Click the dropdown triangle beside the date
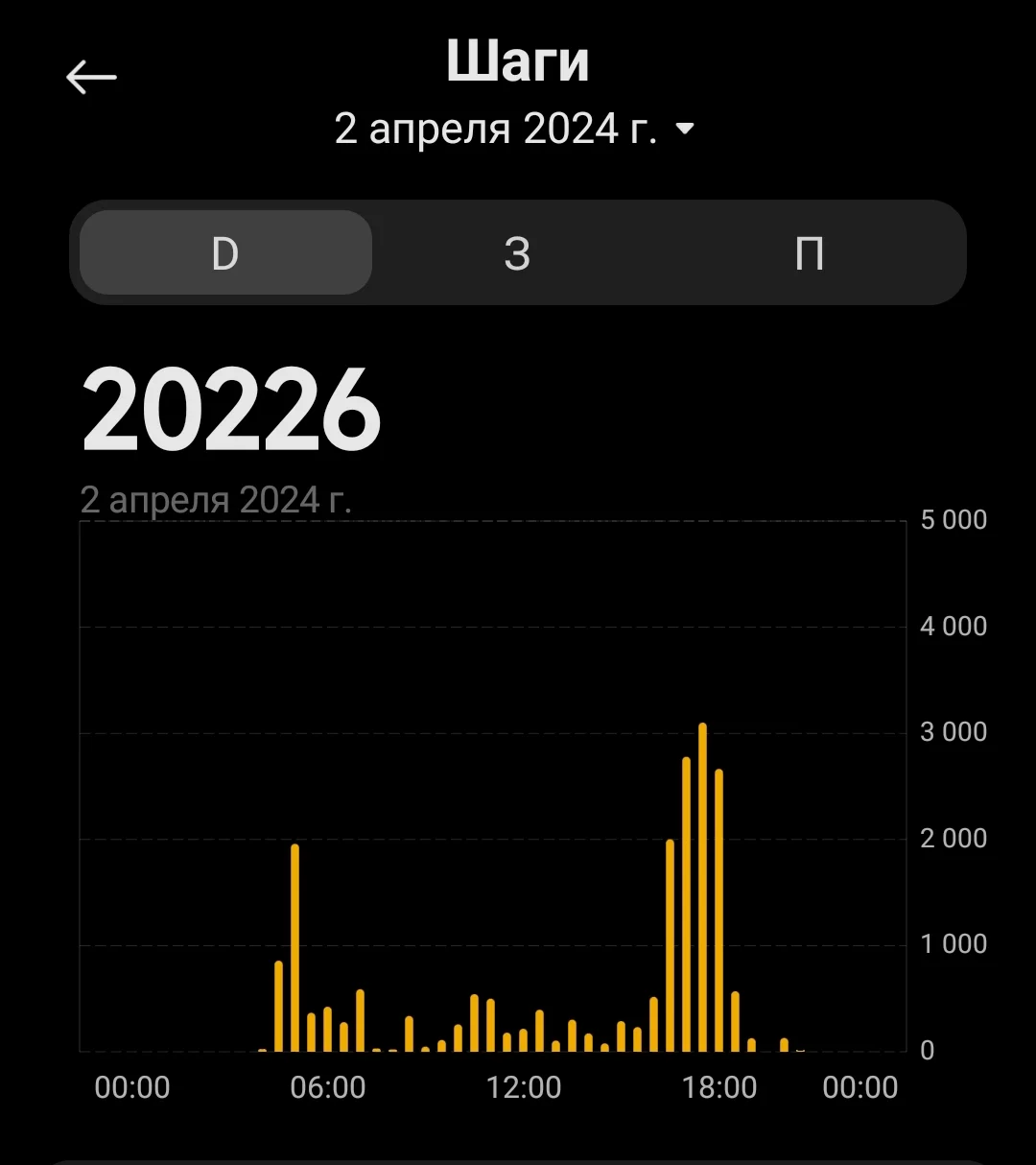 pyautogui.click(x=684, y=129)
